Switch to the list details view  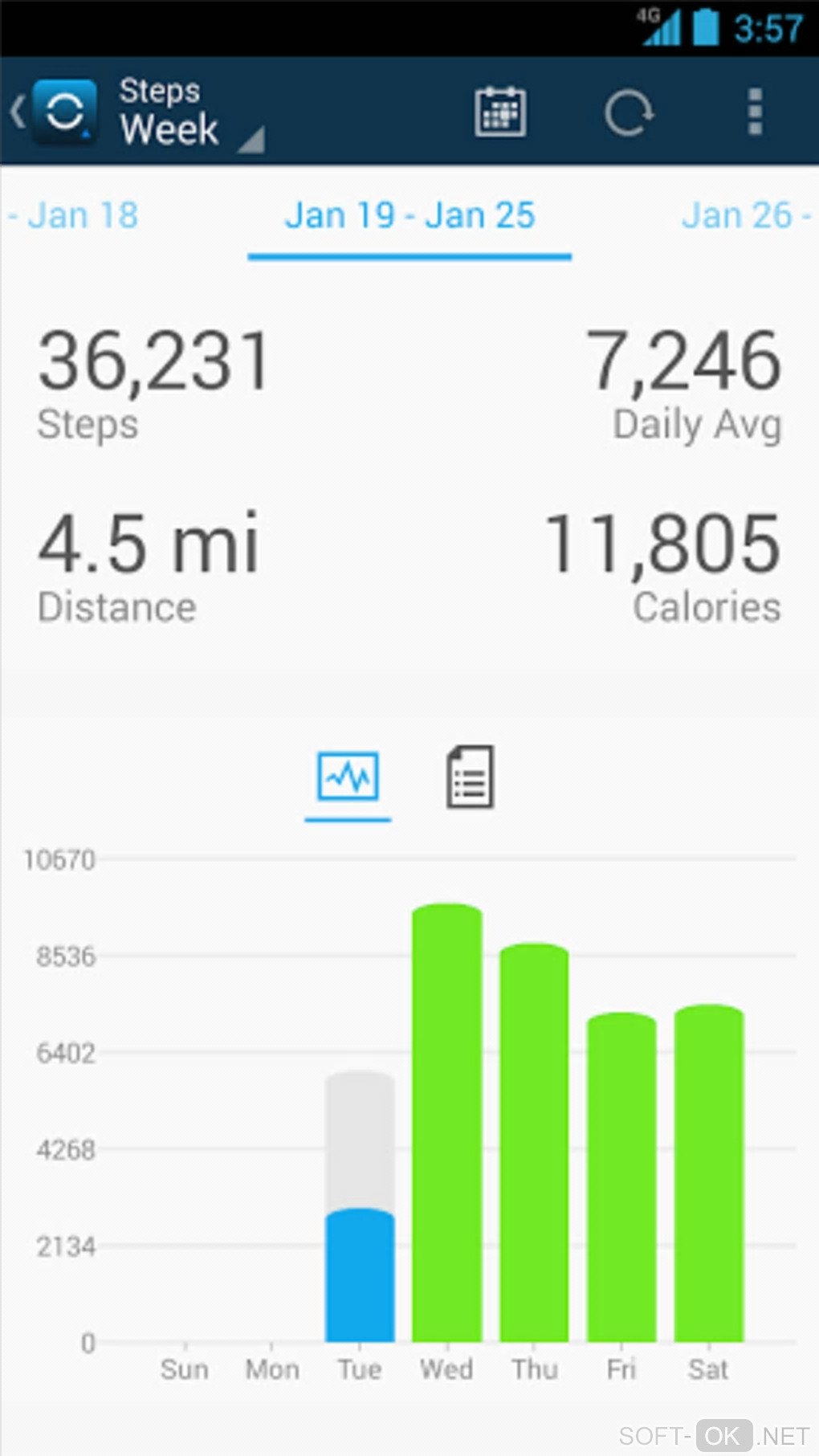click(x=471, y=777)
